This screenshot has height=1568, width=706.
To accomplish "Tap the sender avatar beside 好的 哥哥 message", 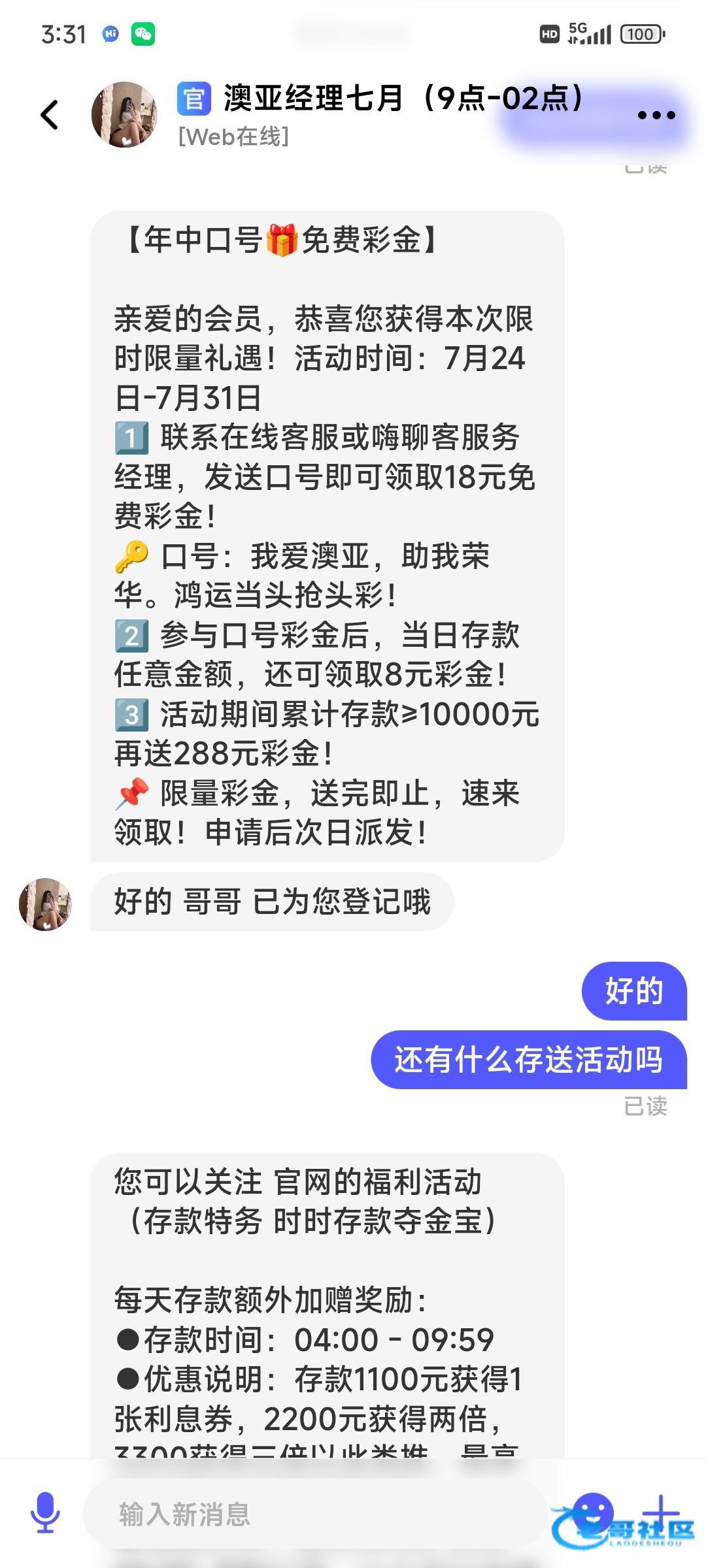I will [45, 904].
